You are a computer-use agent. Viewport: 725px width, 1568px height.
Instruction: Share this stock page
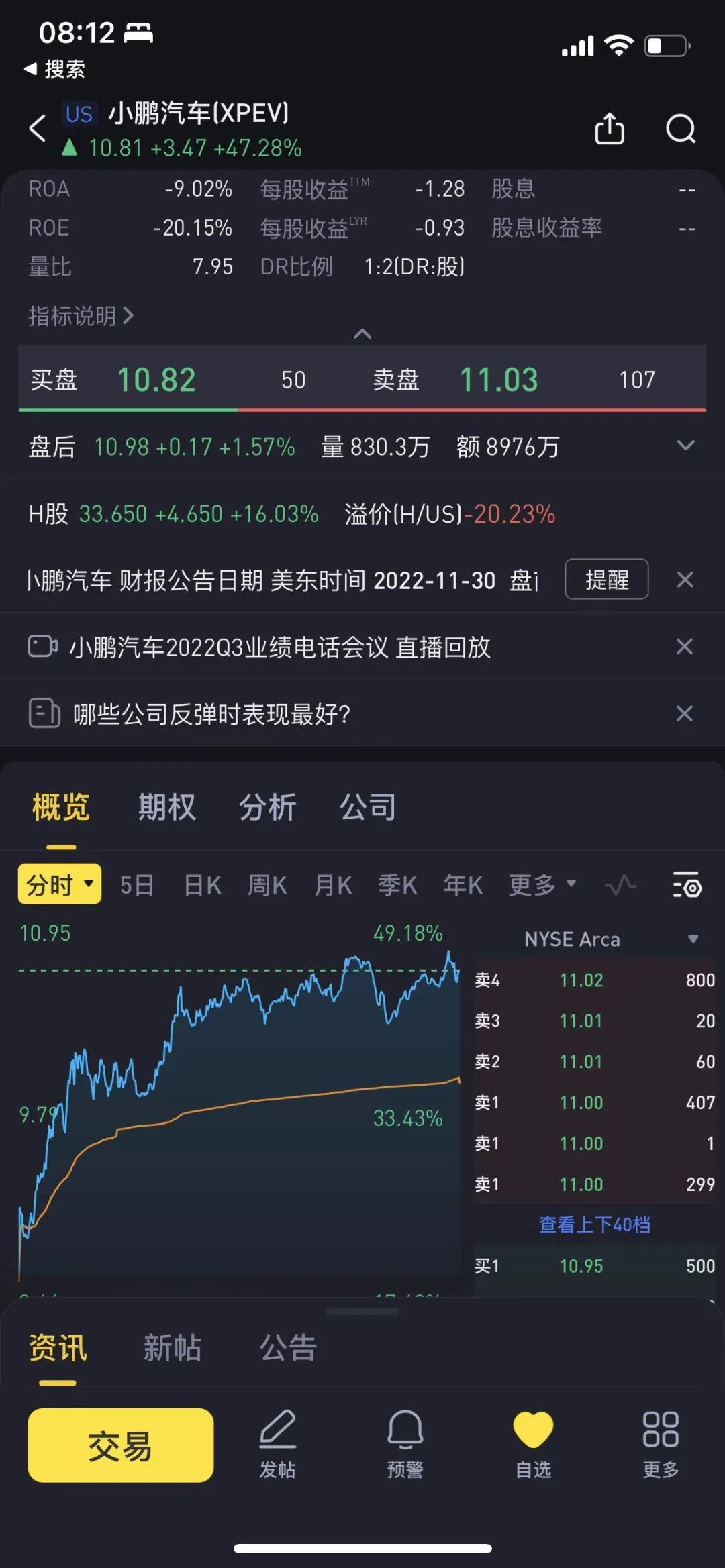[610, 128]
